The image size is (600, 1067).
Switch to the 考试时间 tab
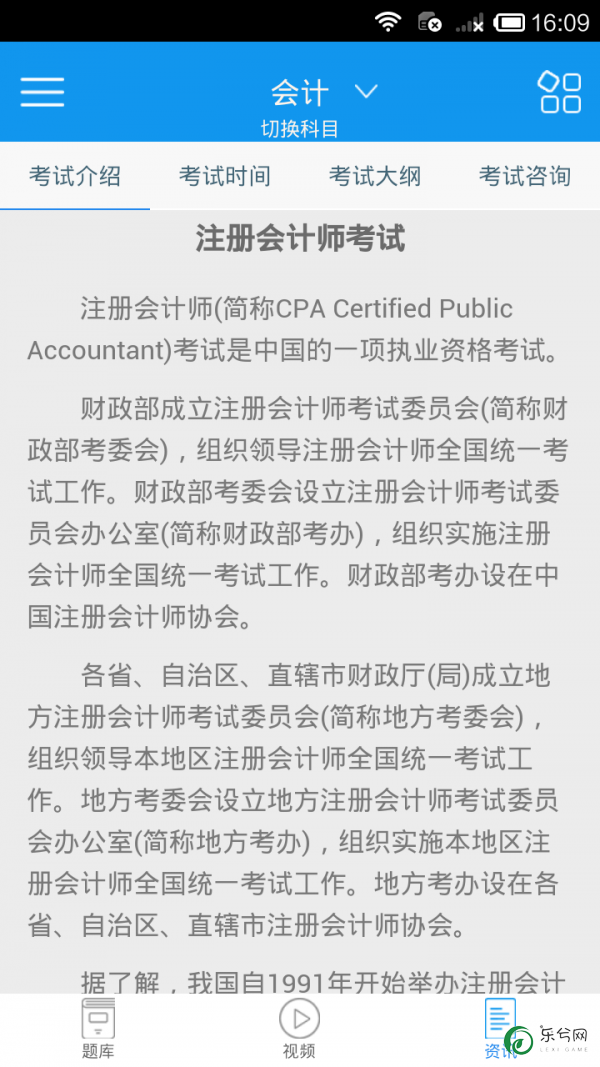click(224, 176)
